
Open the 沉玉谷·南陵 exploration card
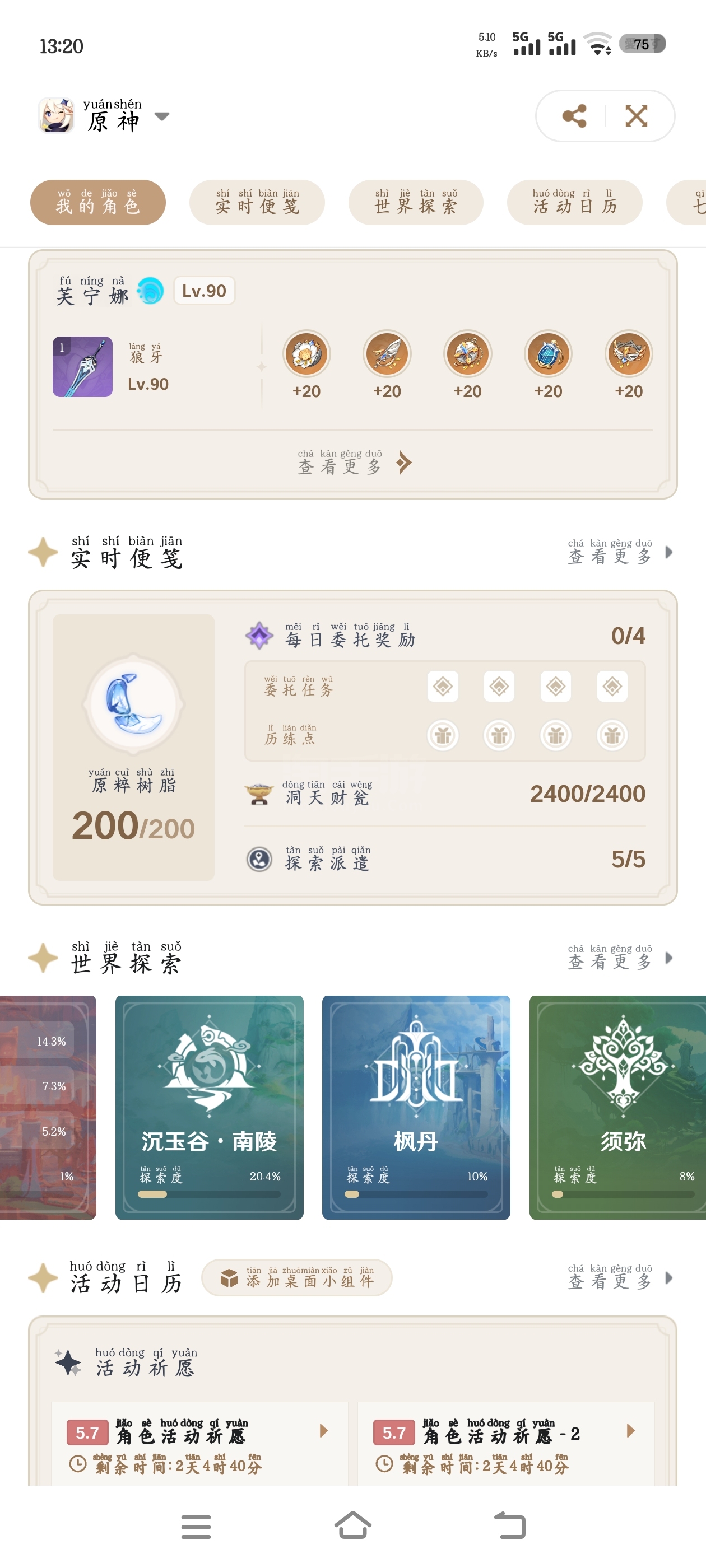tap(210, 1107)
